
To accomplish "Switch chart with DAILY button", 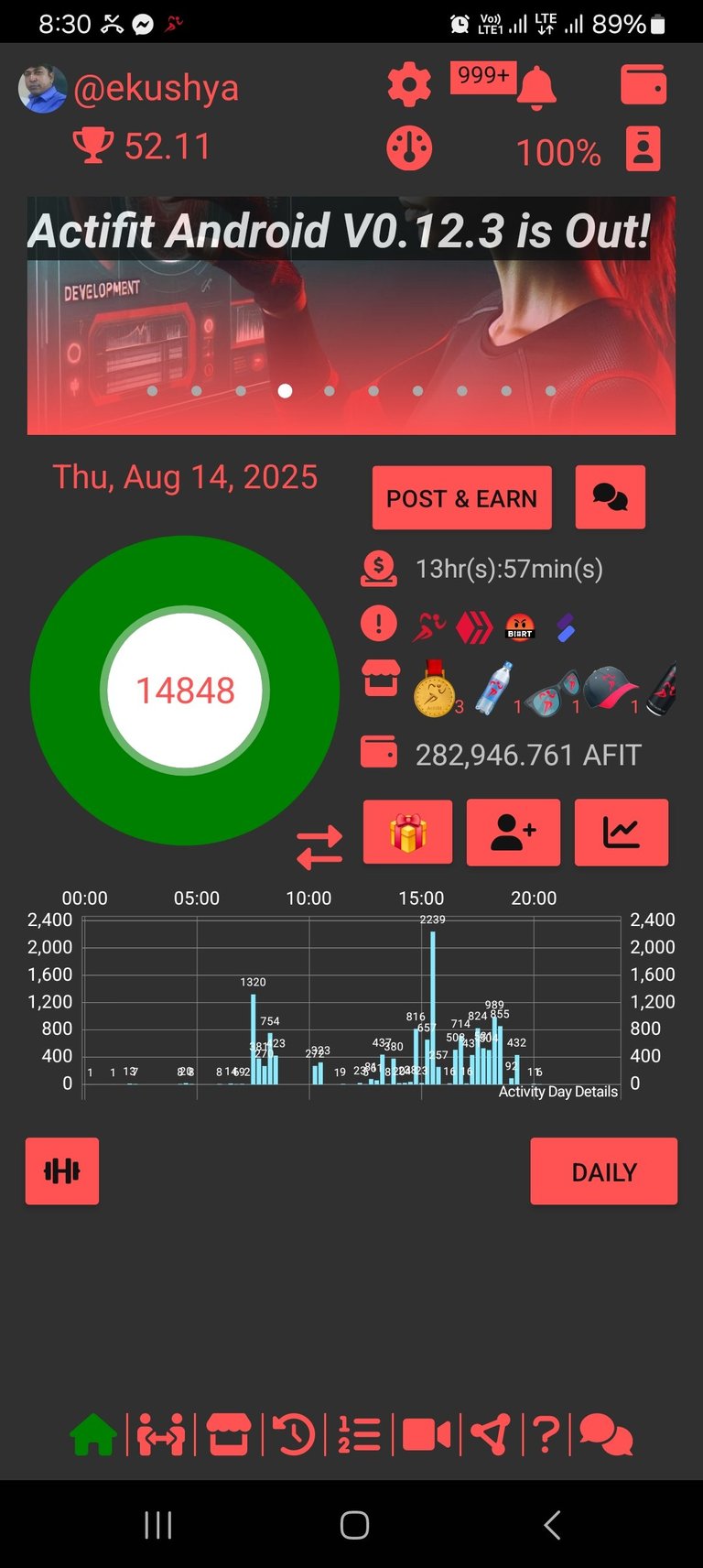I will point(603,1171).
